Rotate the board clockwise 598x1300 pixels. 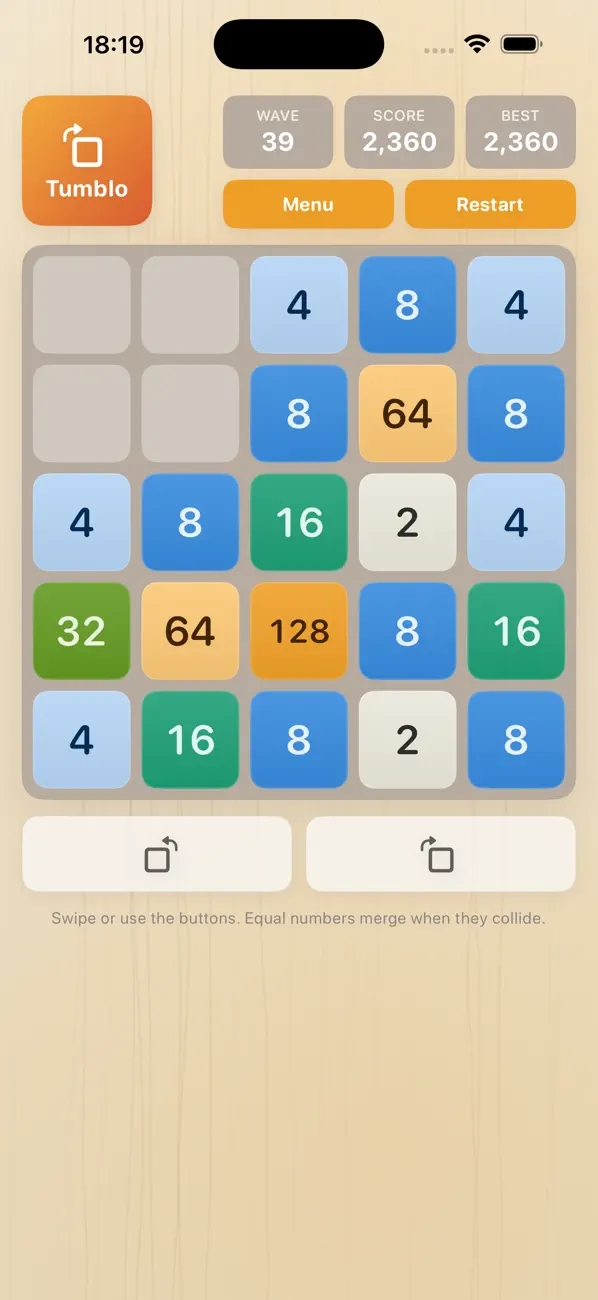coord(441,854)
